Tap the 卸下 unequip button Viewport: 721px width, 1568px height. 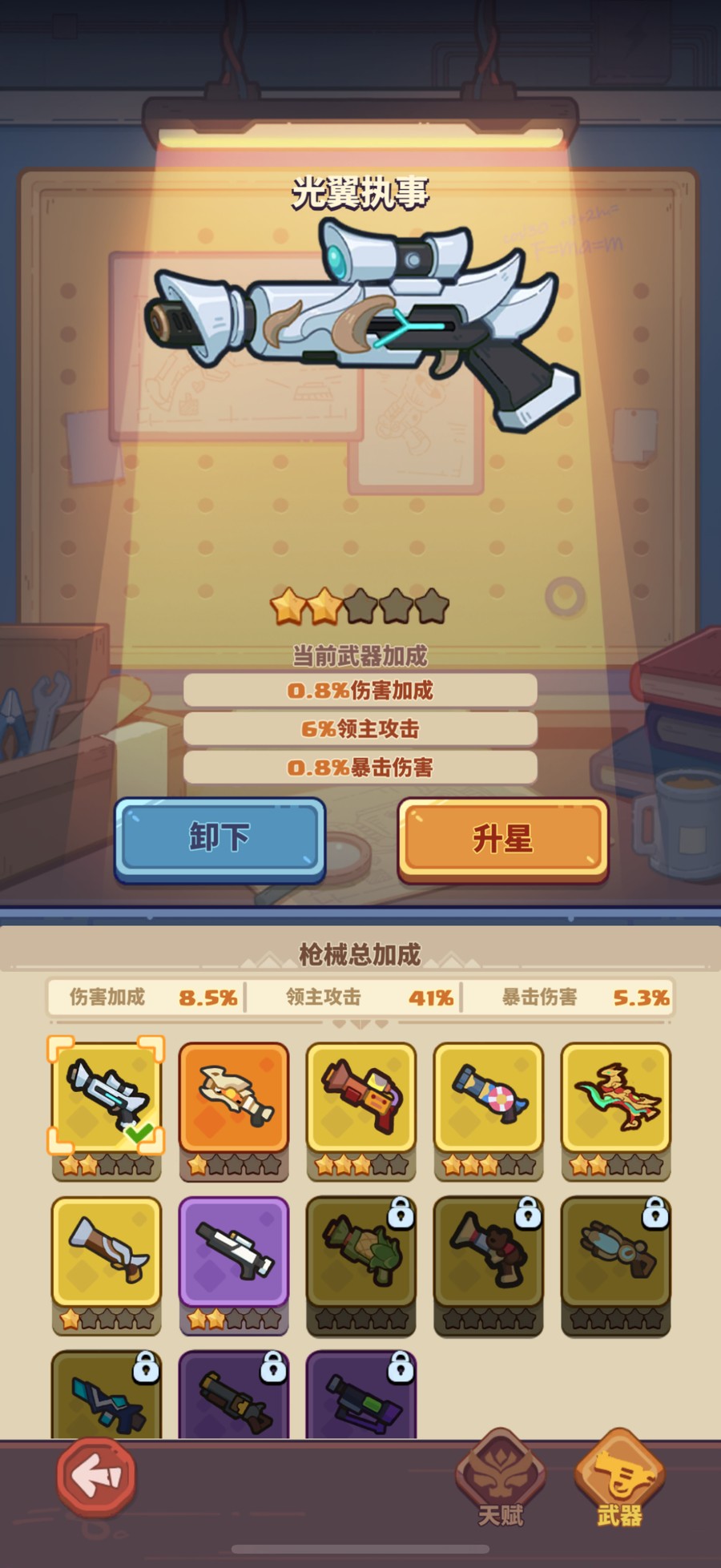point(220,838)
